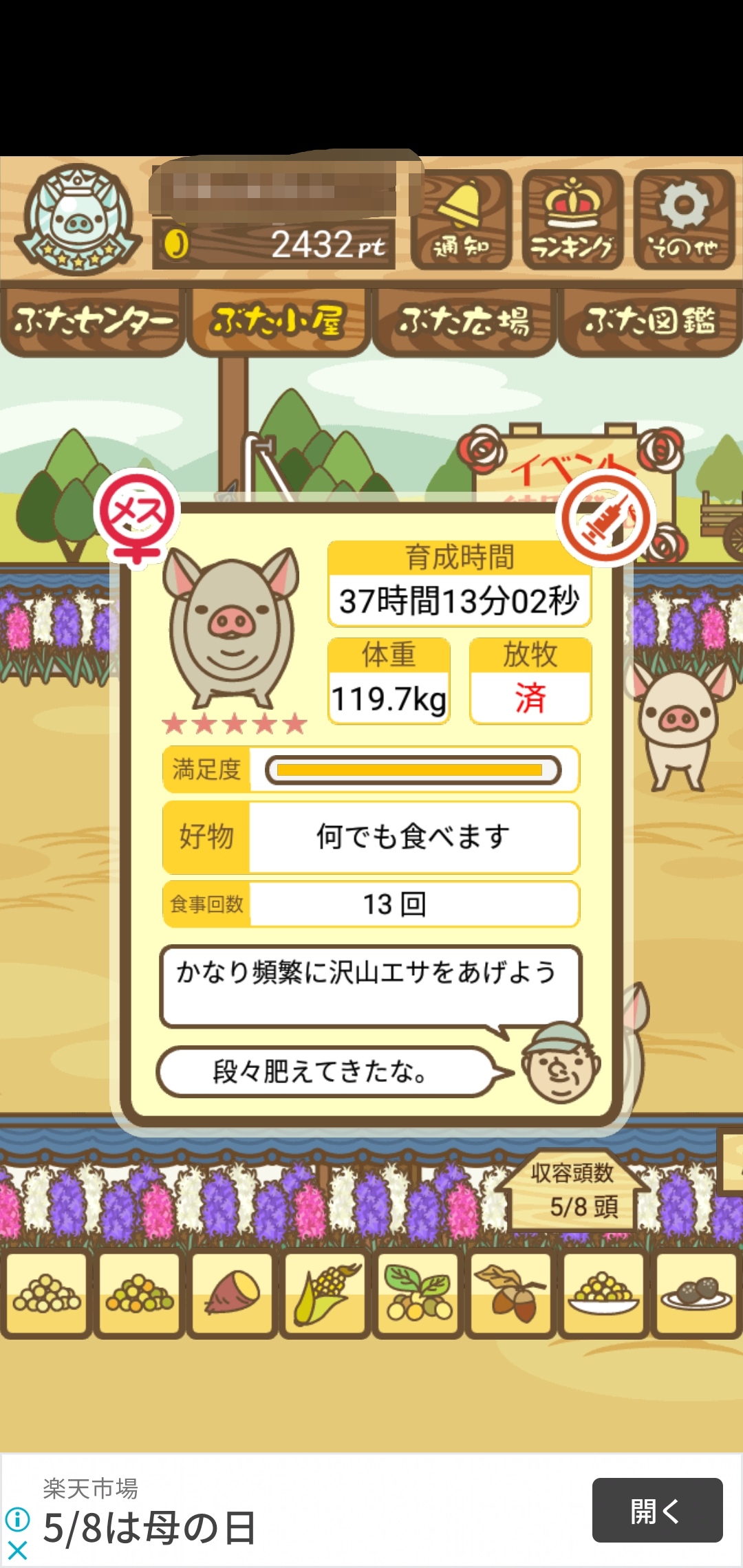The width and height of the screenshot is (743, 1568).
Task: Open the 通知 notifications bell
Action: [461, 219]
